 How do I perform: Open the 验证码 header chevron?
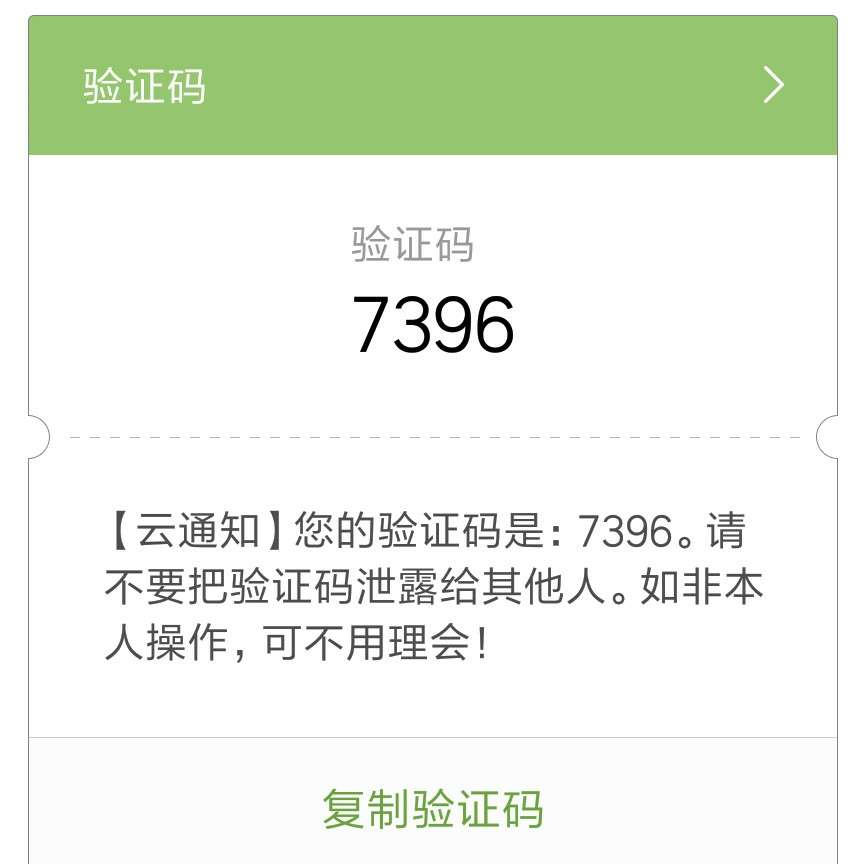(773, 86)
